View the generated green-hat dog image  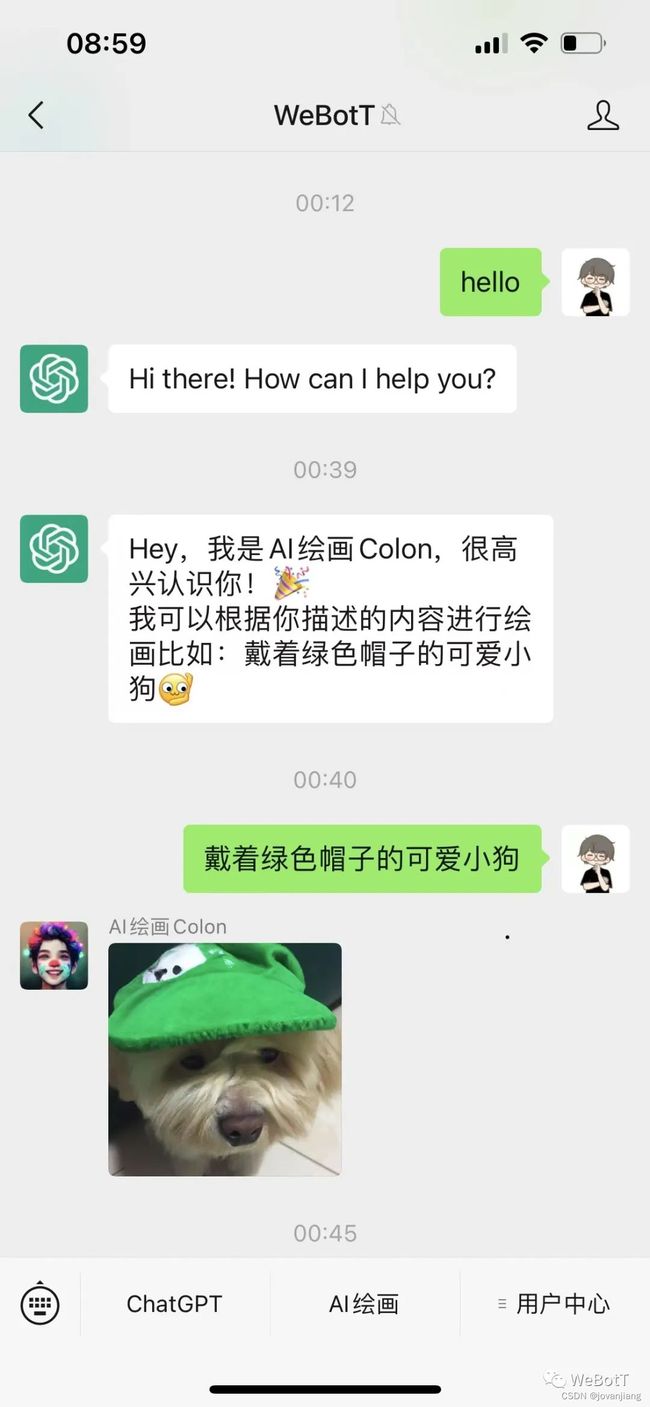click(x=225, y=1059)
